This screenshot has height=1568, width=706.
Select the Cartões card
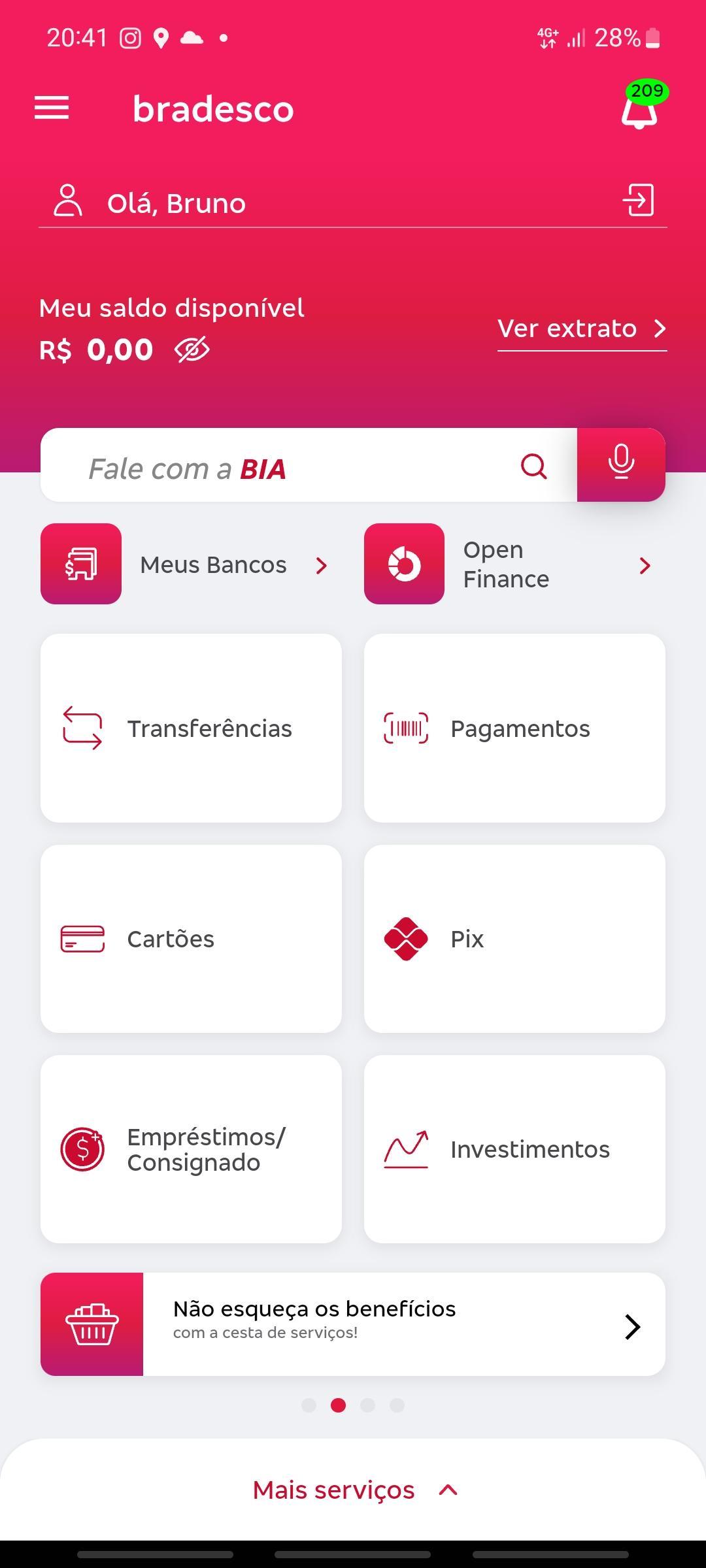point(191,939)
